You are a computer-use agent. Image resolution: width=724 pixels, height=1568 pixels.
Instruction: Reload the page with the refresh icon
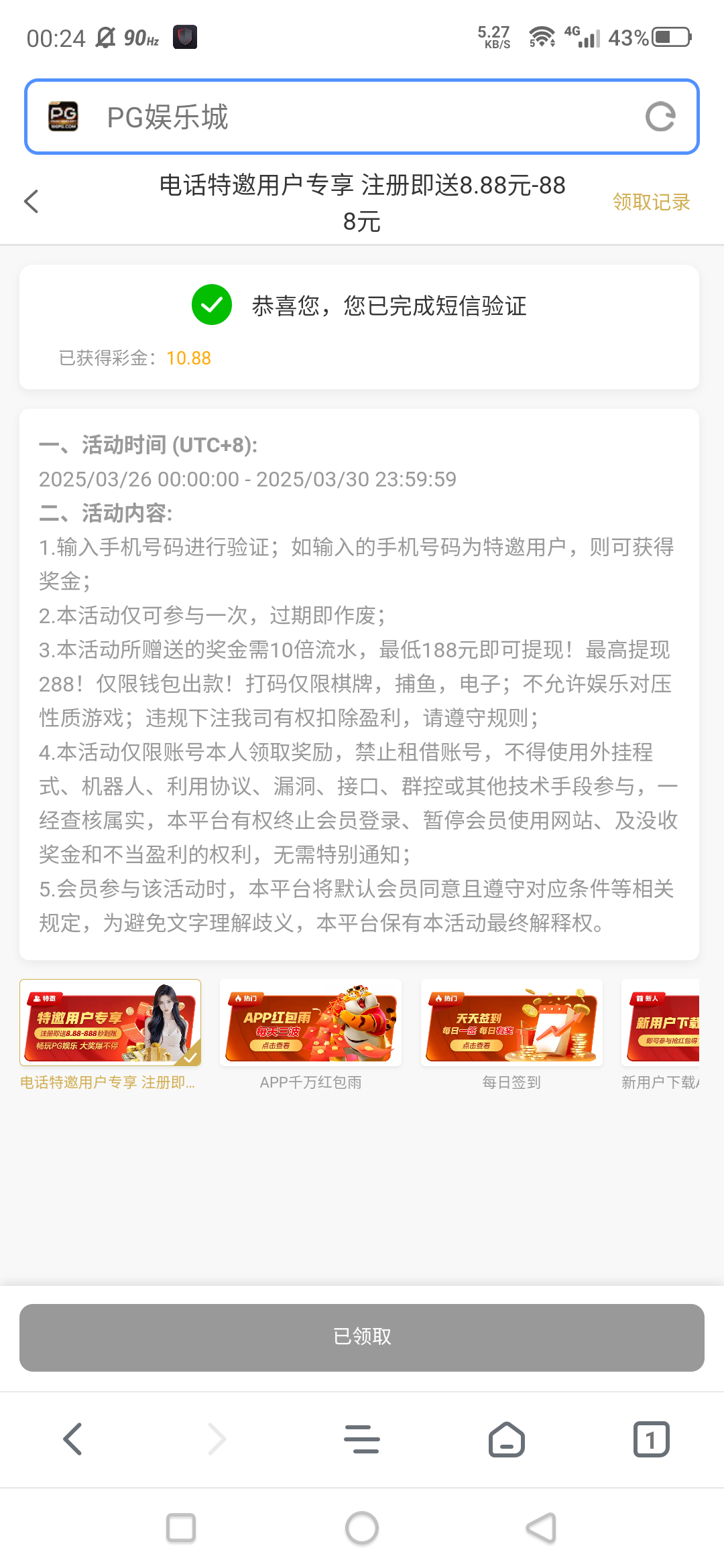(660, 117)
